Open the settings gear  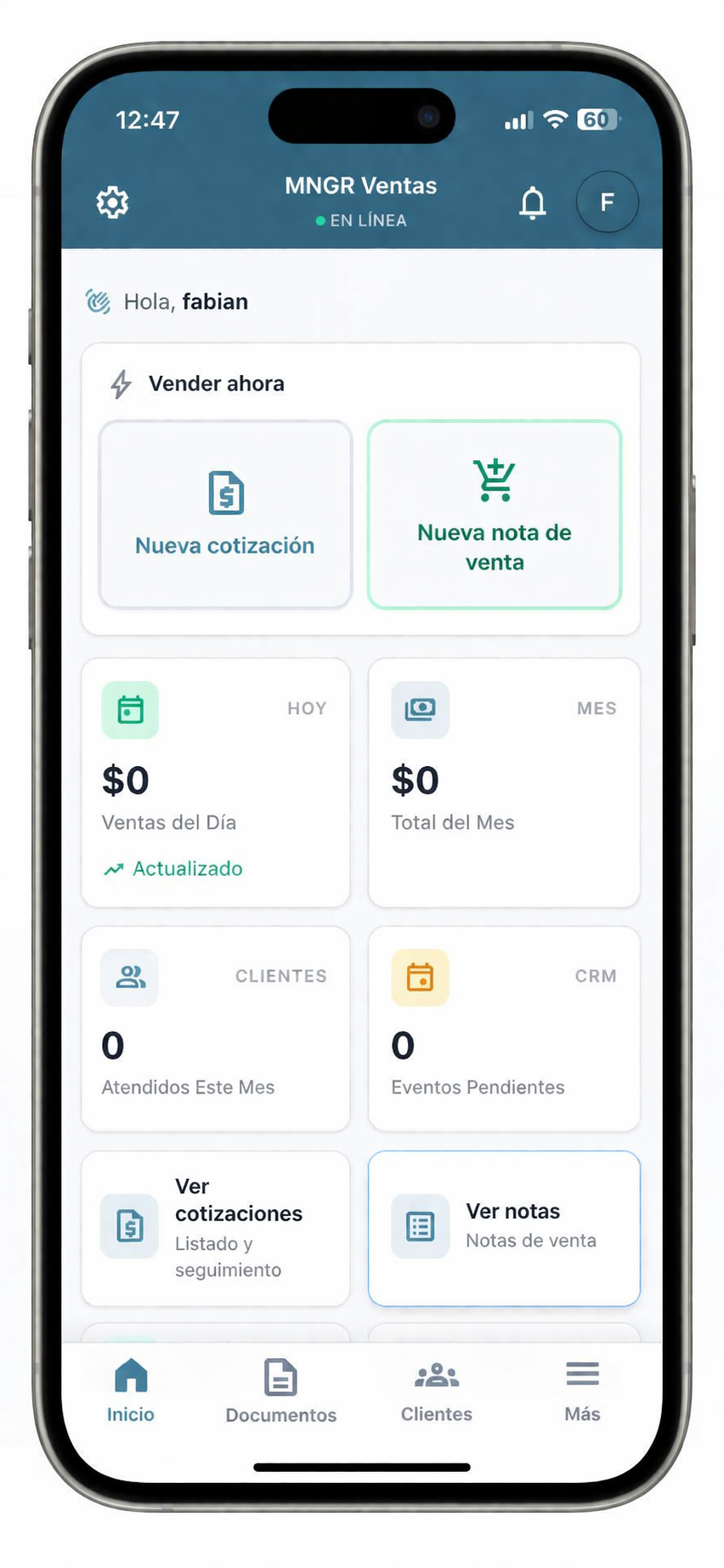pyautogui.click(x=112, y=202)
